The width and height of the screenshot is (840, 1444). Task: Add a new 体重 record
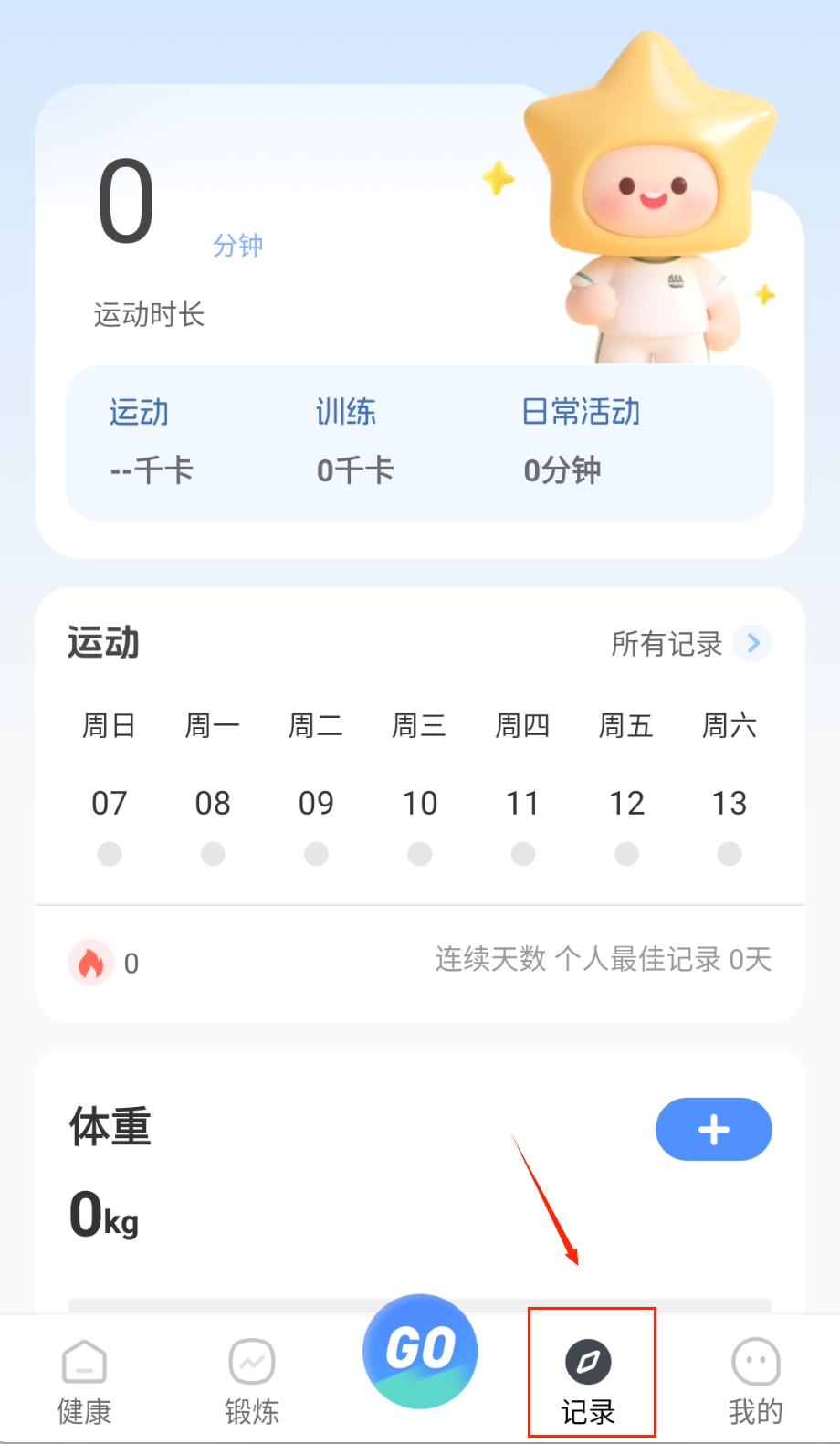pos(713,1129)
